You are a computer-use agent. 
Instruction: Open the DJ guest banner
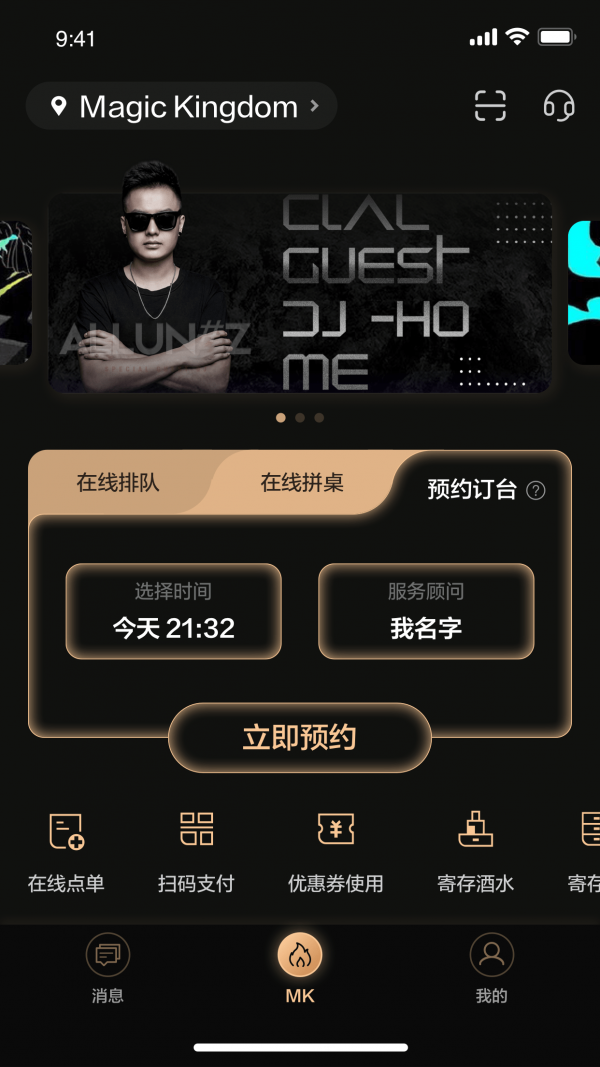coord(300,292)
